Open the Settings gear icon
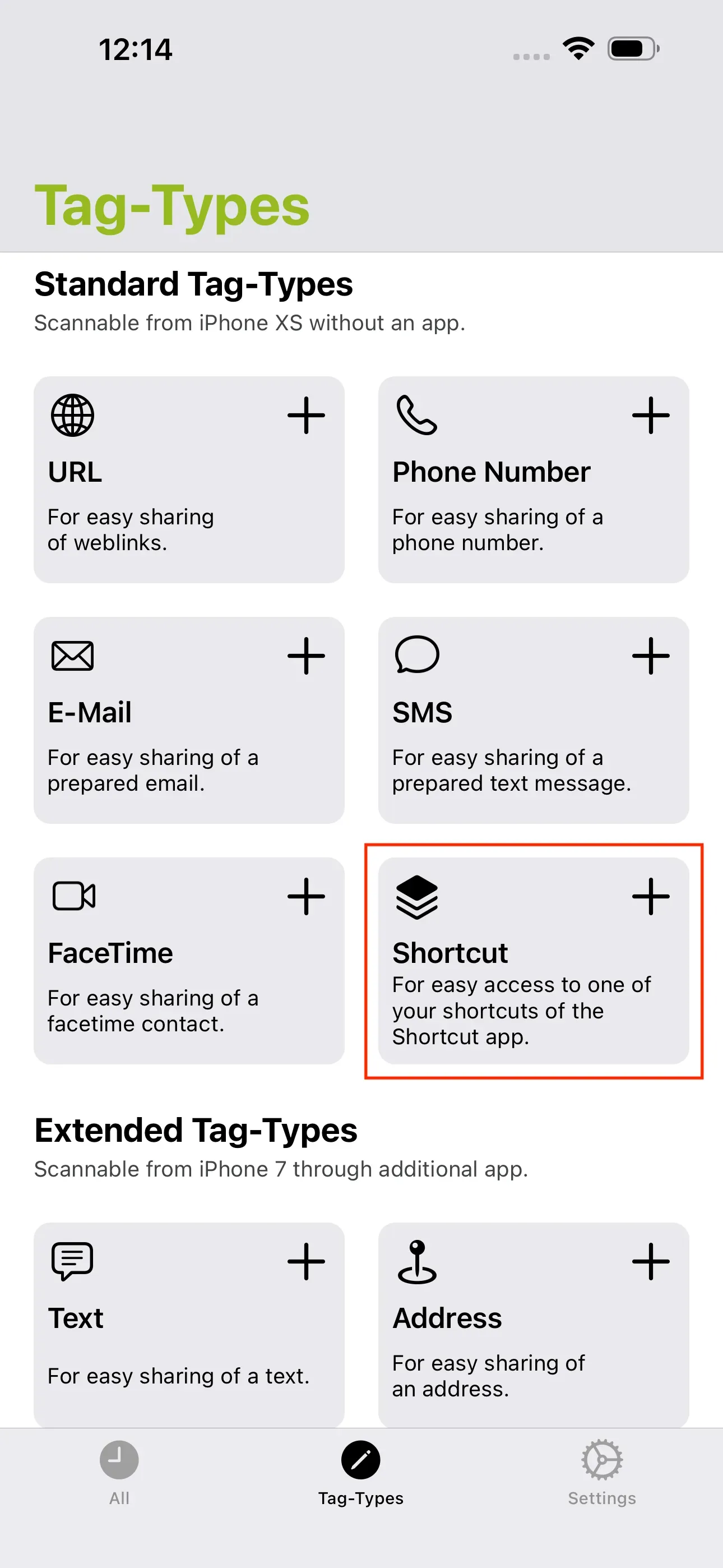Image resolution: width=723 pixels, height=1568 pixels. click(x=602, y=1460)
